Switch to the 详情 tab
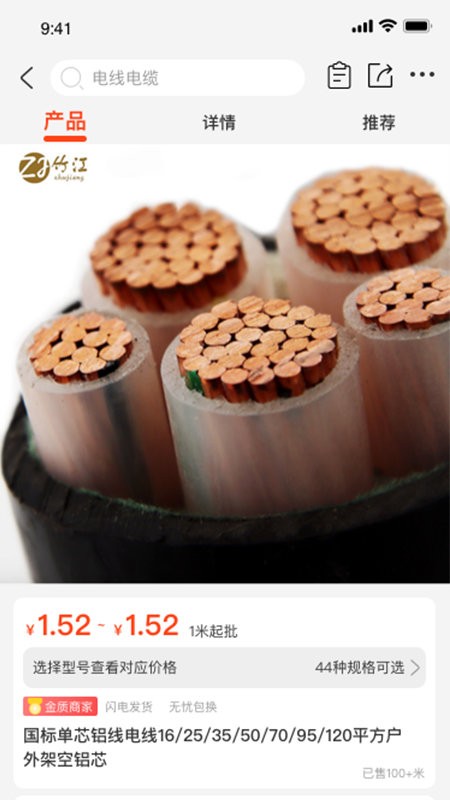The image size is (450, 800). point(219,123)
